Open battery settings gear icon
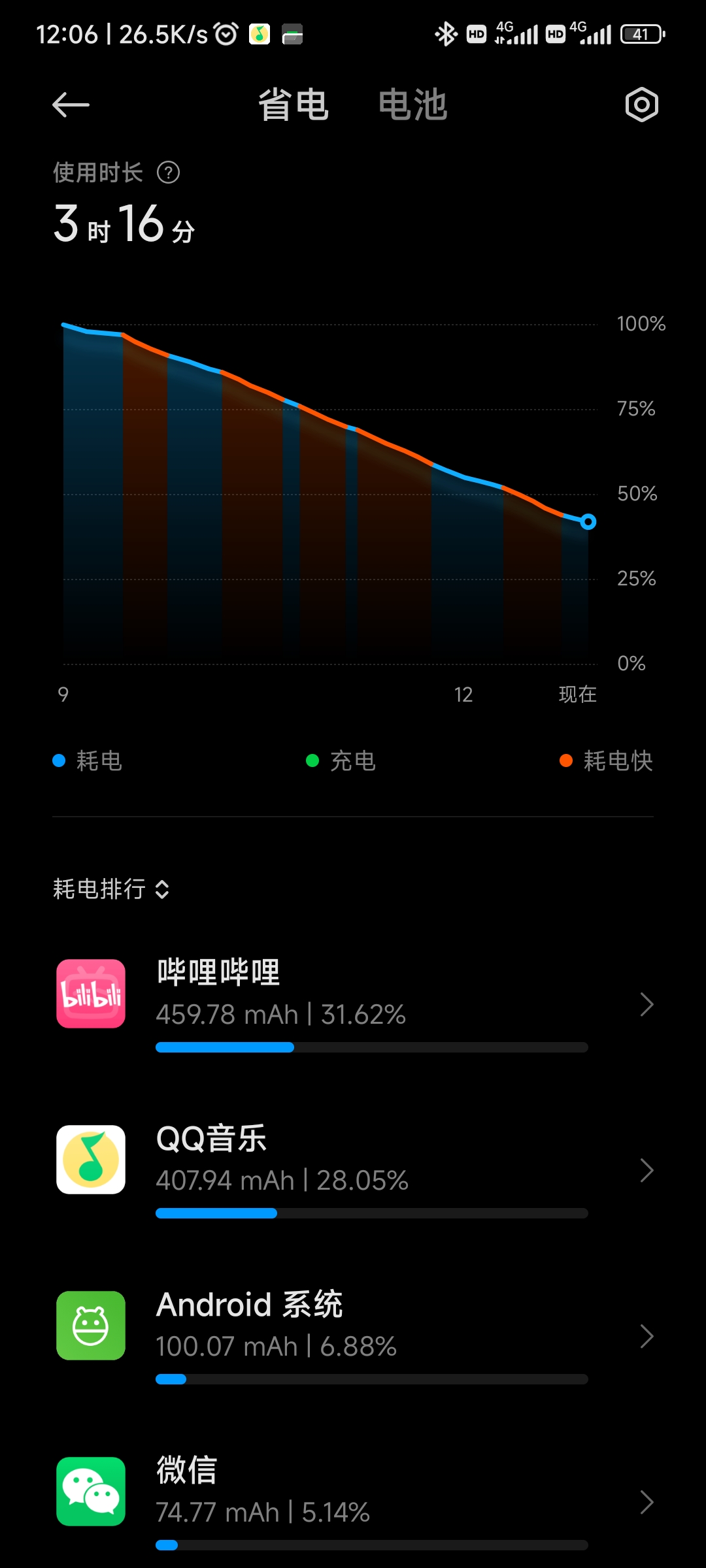The height and width of the screenshot is (1568, 706). pos(641,105)
